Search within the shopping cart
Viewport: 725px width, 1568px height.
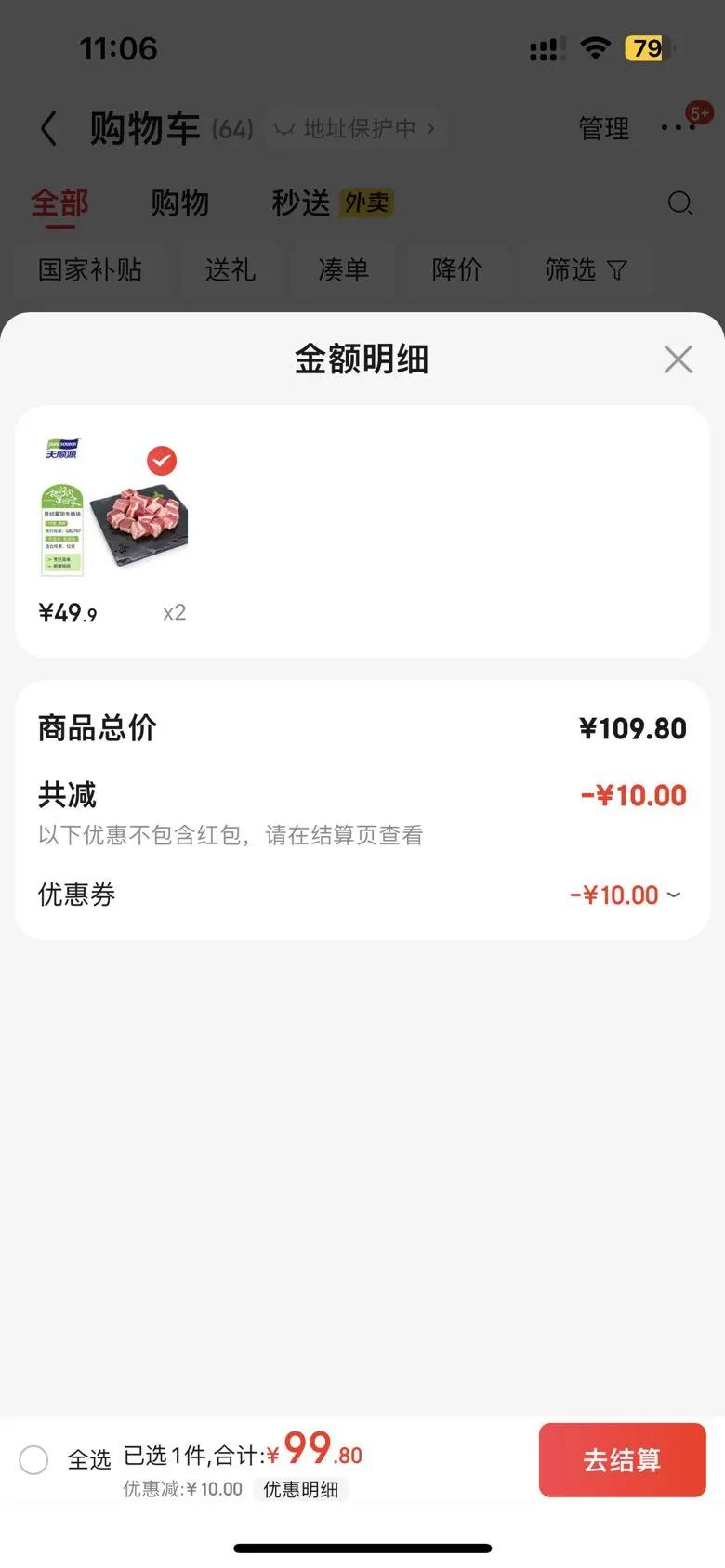coord(679,203)
